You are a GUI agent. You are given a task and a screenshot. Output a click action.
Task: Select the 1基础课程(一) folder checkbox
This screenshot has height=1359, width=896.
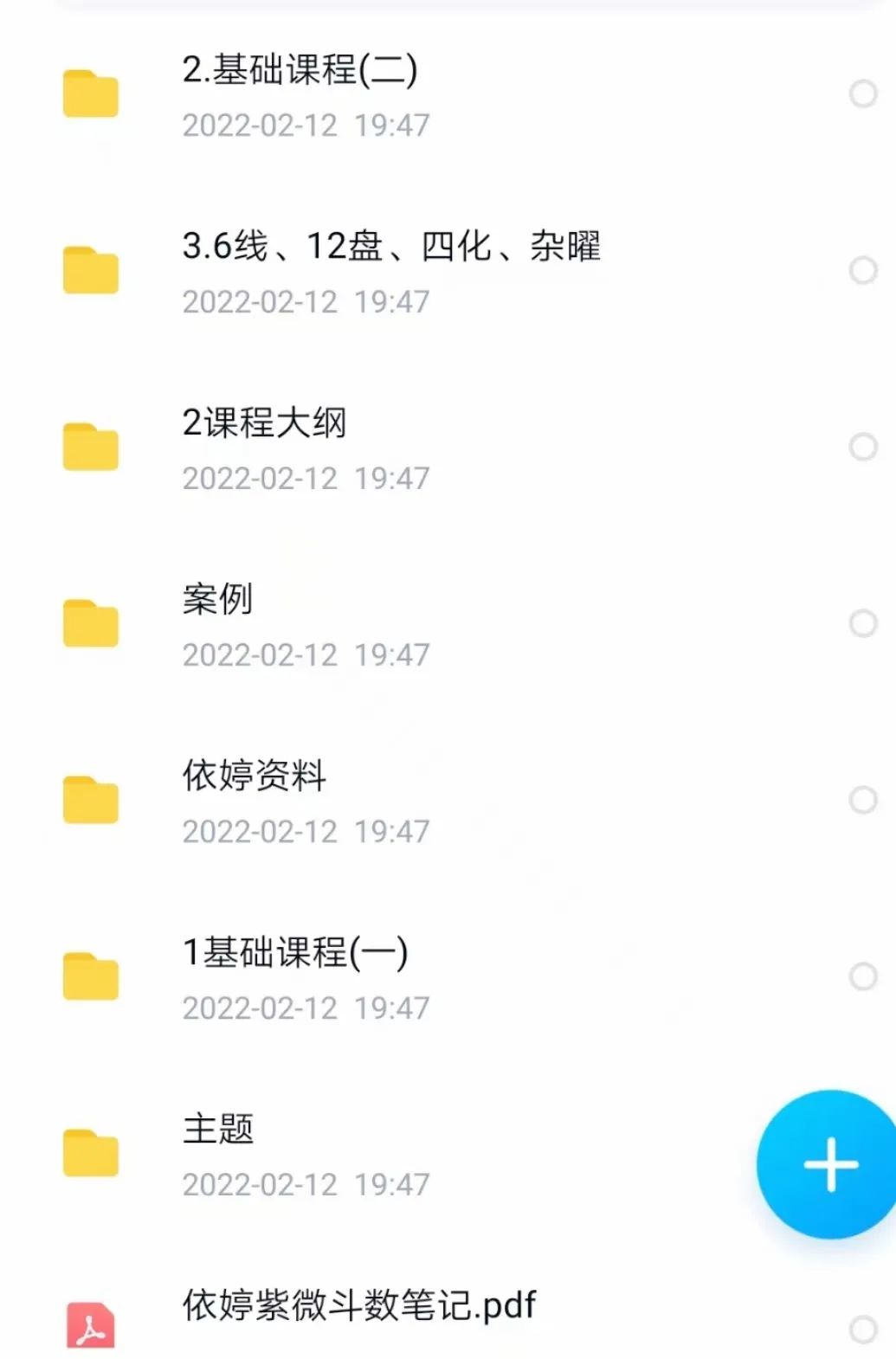pos(863,976)
